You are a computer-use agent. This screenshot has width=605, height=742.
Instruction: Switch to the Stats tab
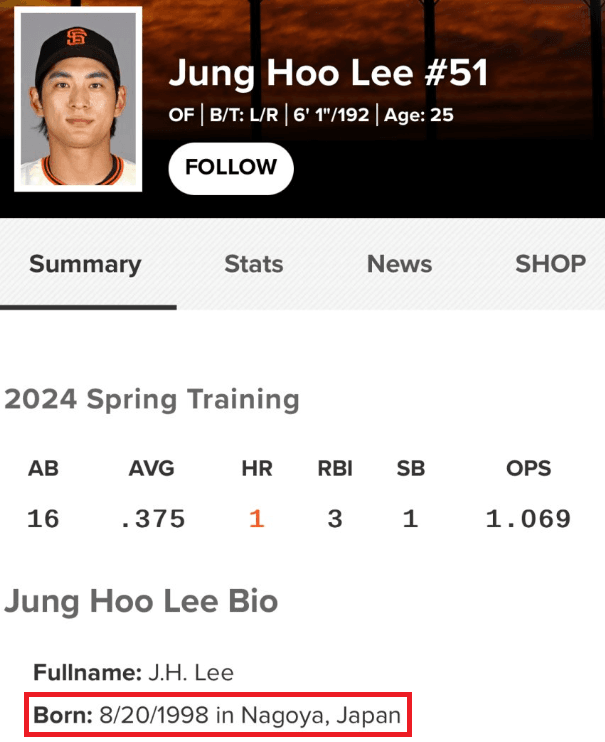click(253, 264)
